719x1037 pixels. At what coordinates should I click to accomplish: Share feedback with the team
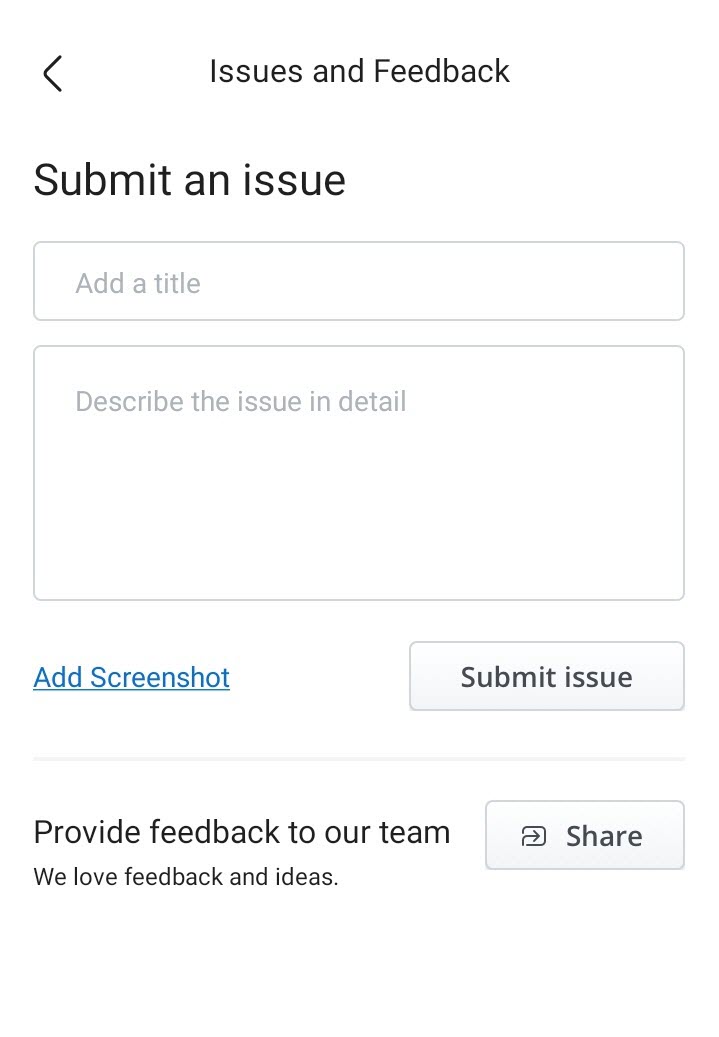click(584, 835)
